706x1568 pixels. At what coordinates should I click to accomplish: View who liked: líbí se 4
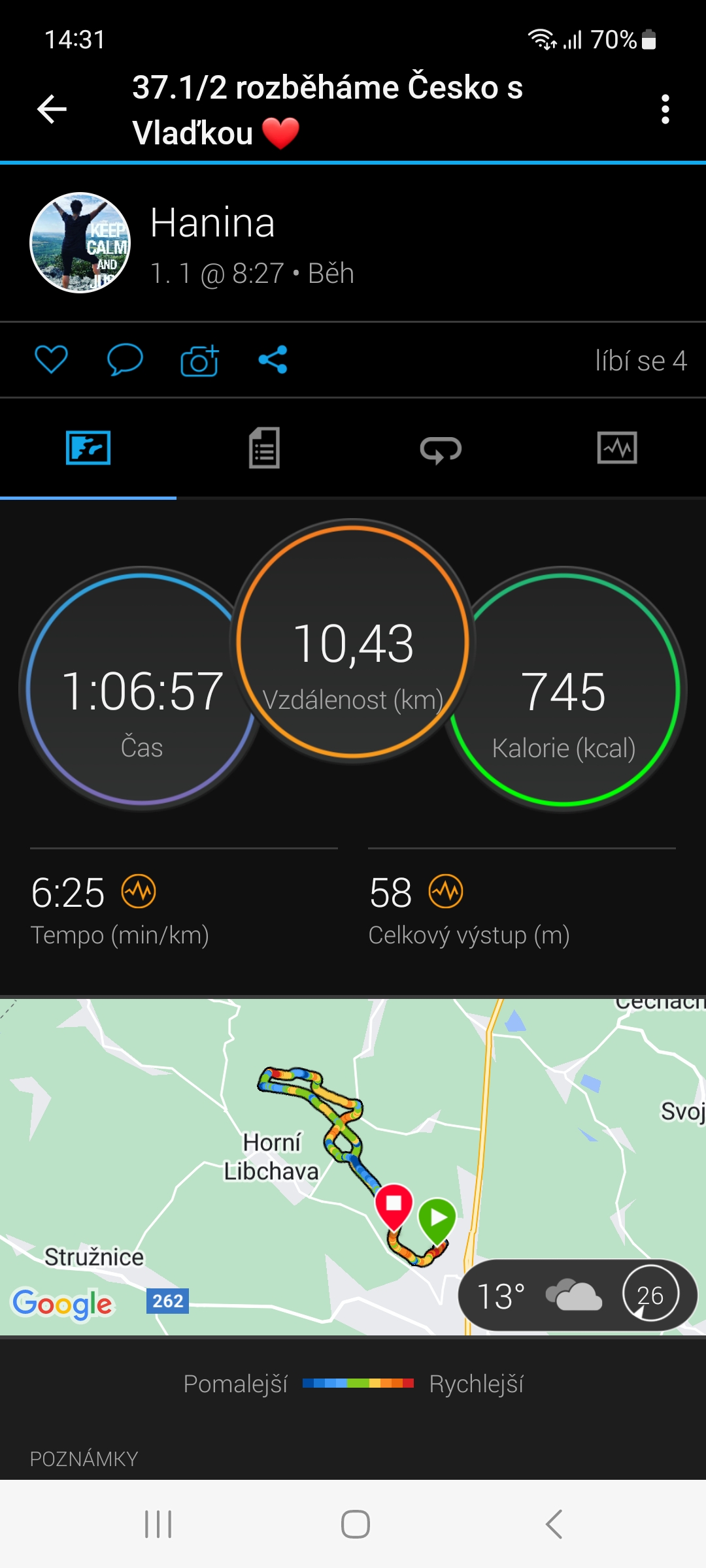click(640, 361)
